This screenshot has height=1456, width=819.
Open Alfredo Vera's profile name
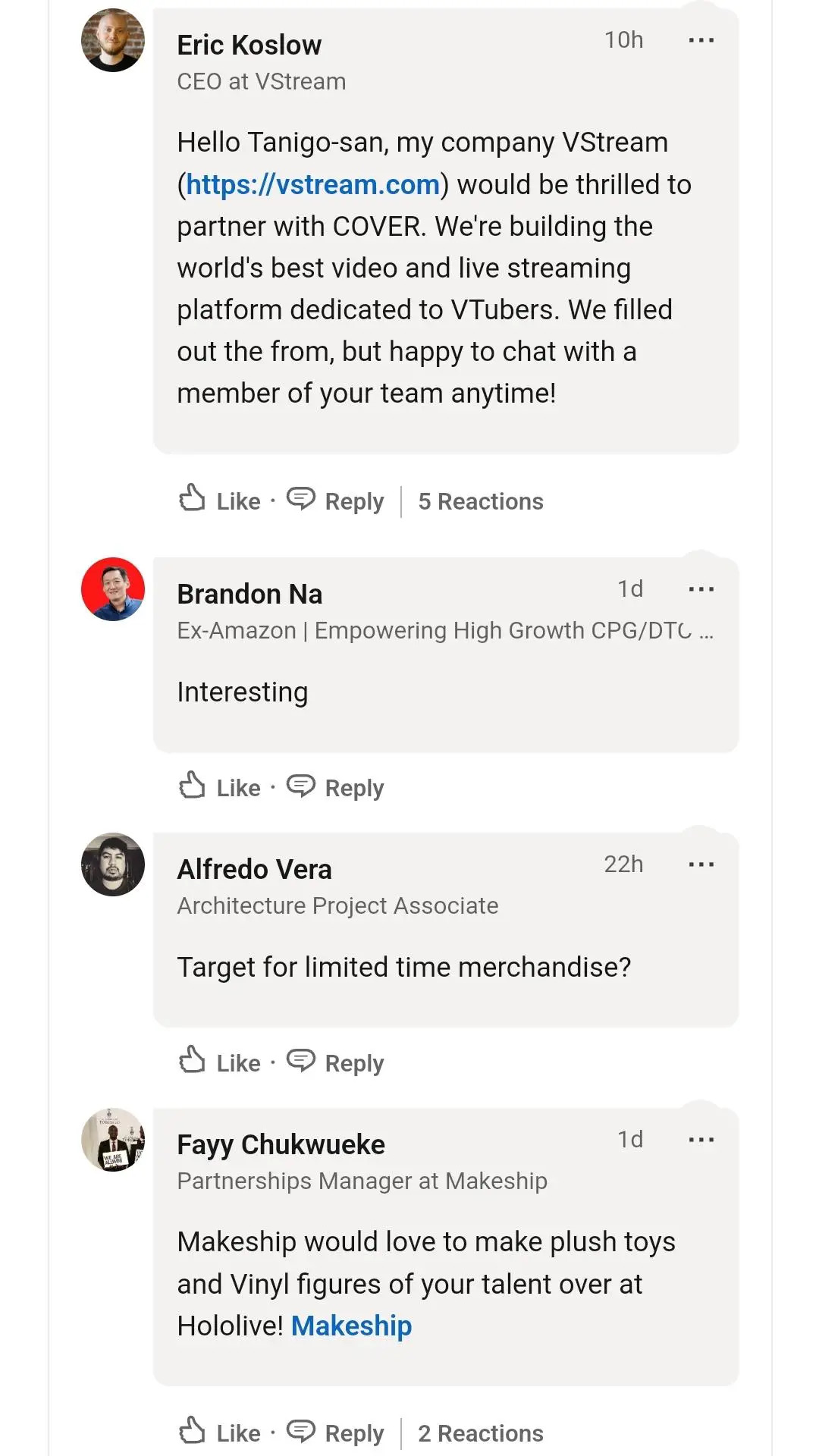(254, 869)
